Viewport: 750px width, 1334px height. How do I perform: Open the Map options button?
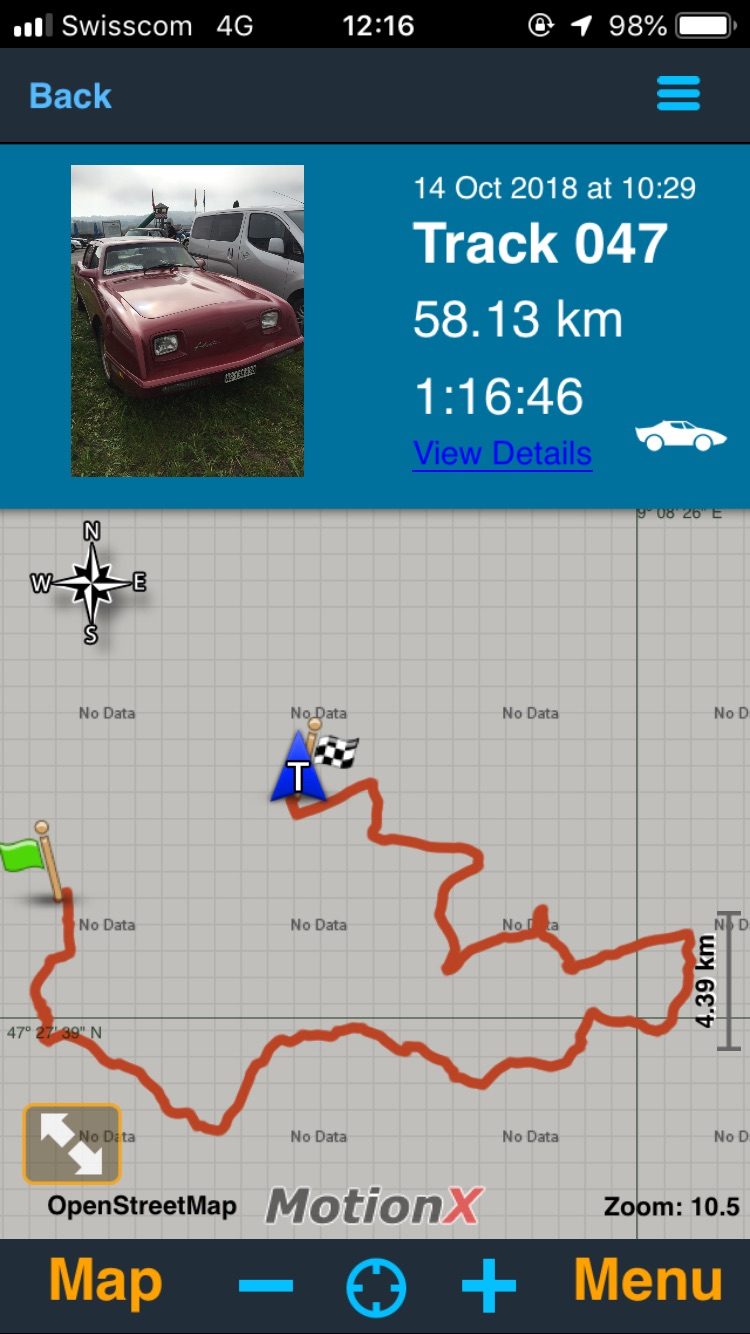pos(105,1282)
